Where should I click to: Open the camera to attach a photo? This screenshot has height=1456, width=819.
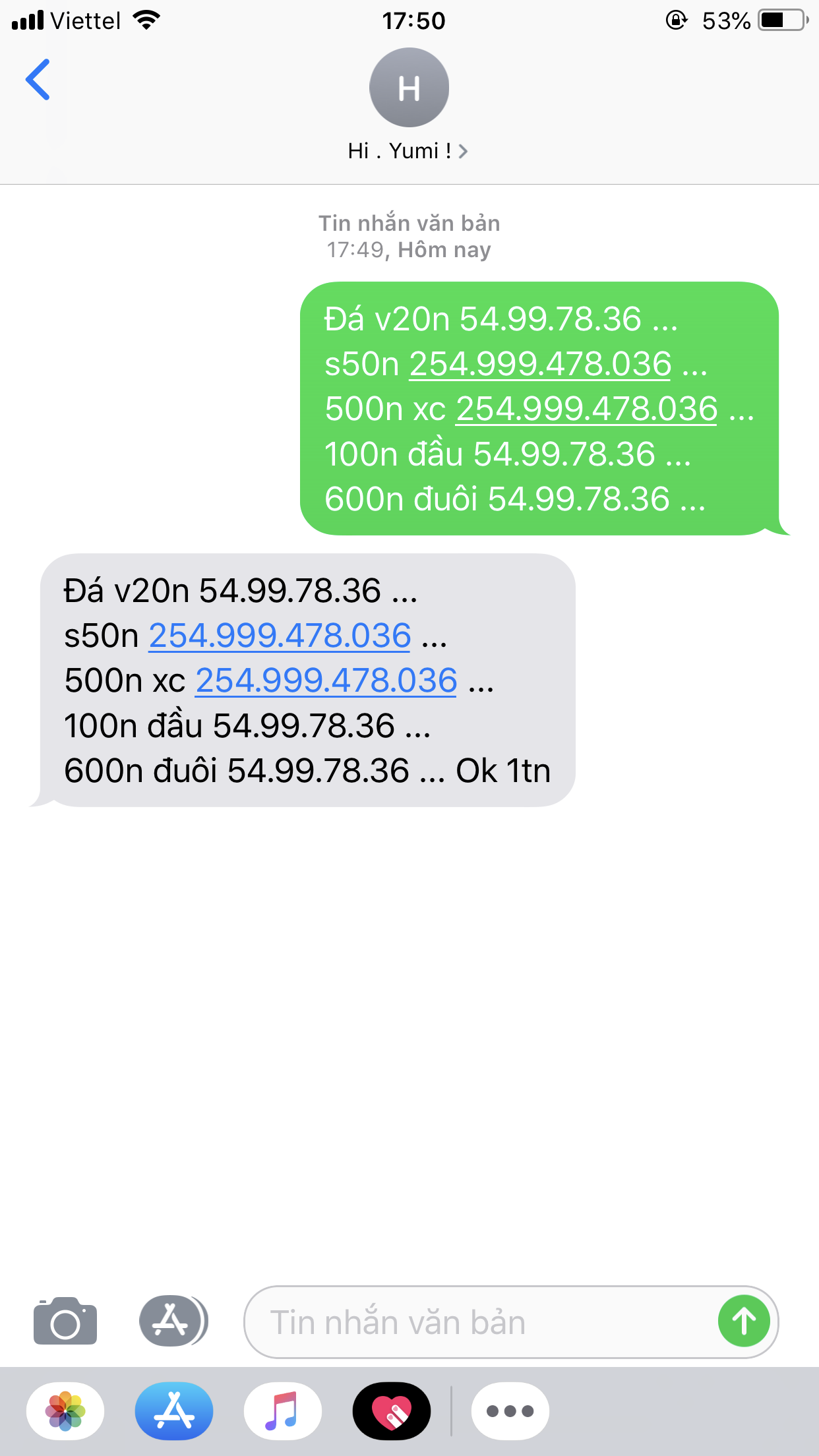point(65,1321)
